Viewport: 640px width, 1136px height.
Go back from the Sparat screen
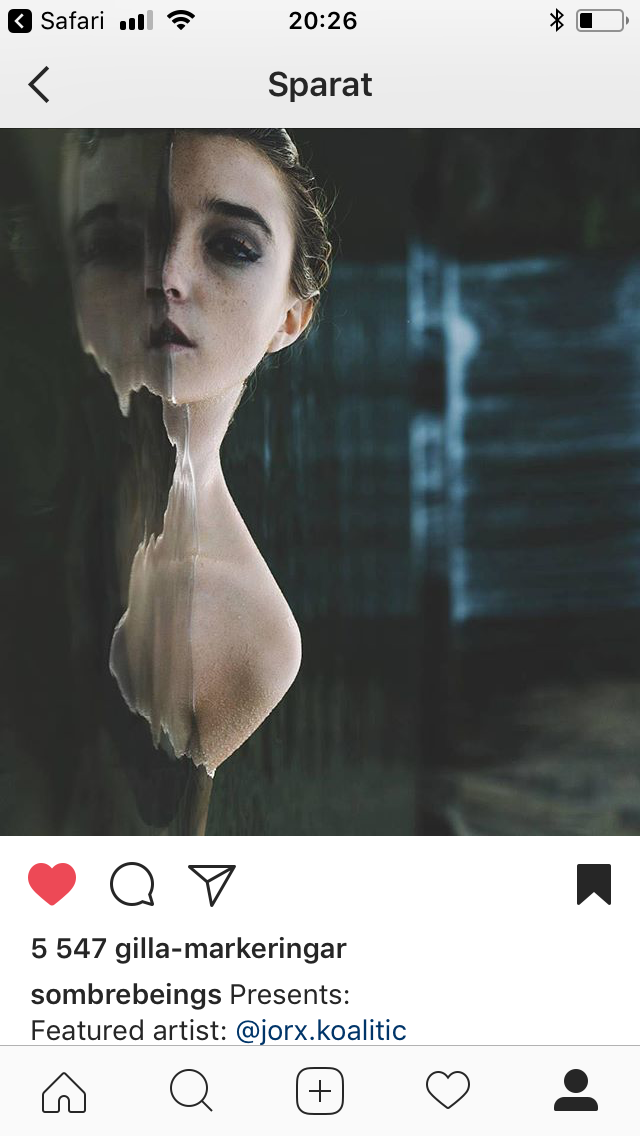click(x=39, y=85)
